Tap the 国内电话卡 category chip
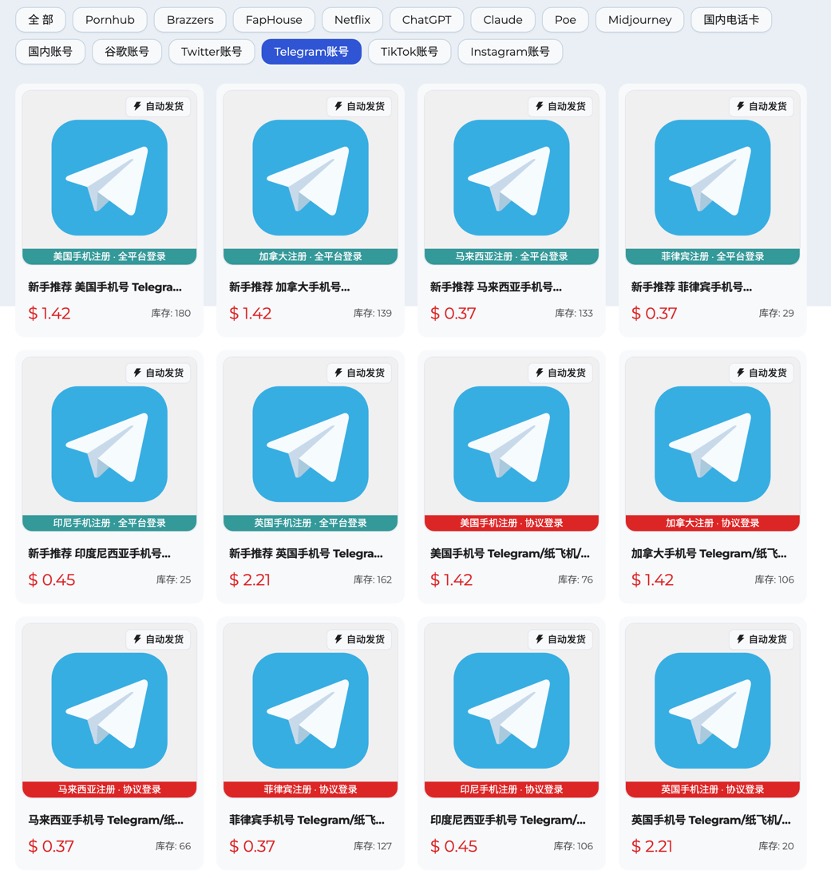Screen dimensions: 832x878 click(x=731, y=20)
